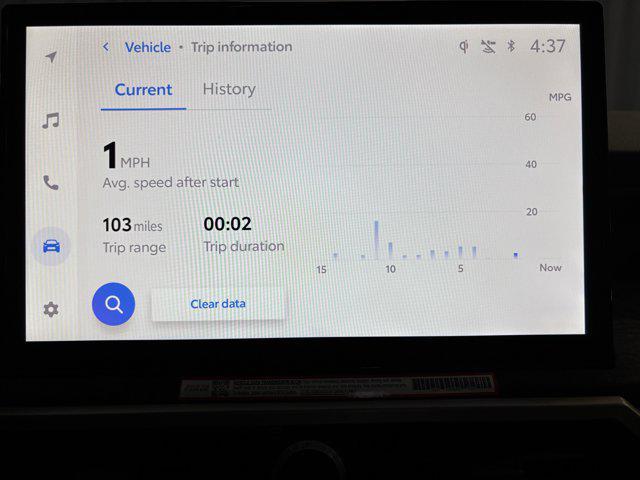640x480 pixels.
Task: Open settings via the gear icon
Action: pos(51,309)
